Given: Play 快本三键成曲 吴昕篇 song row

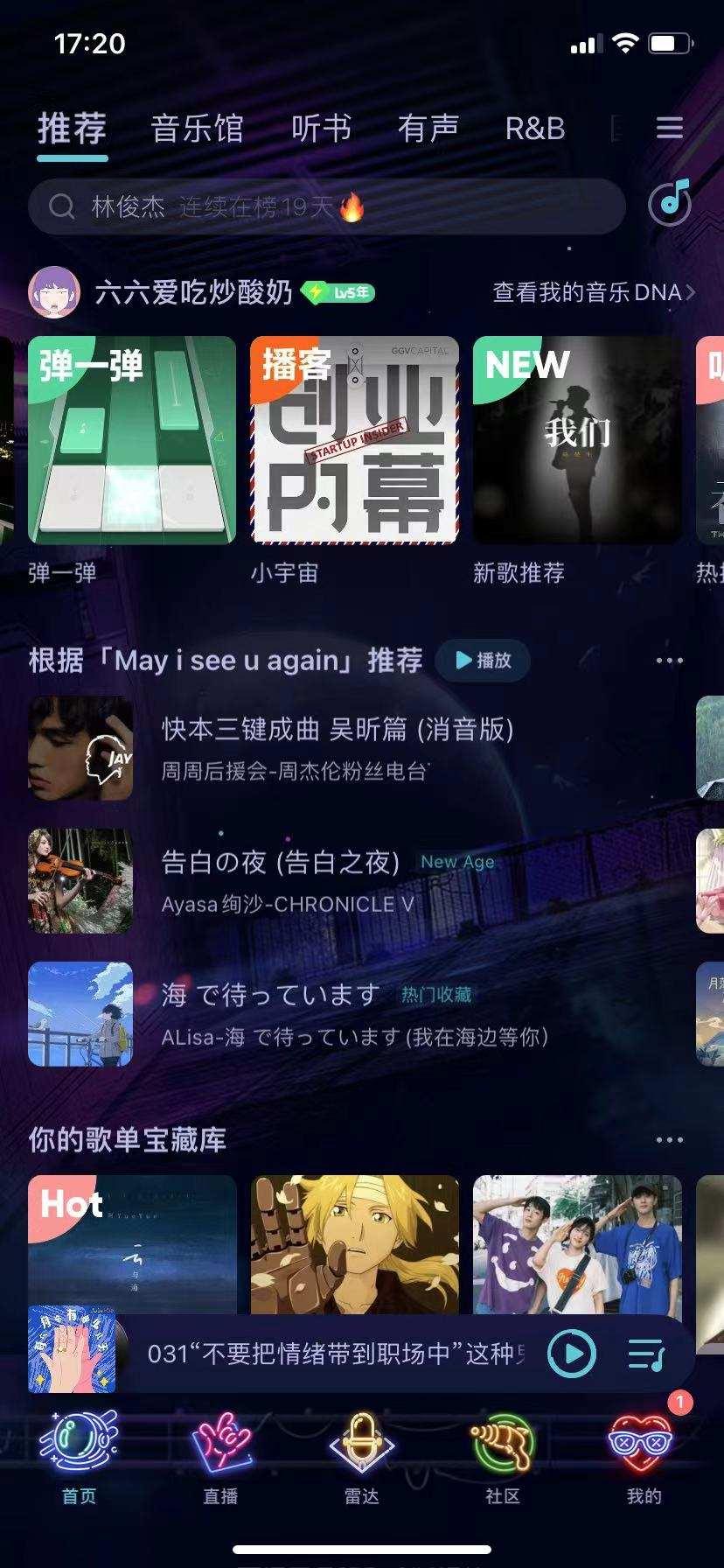Looking at the screenshot, I should click(x=337, y=749).
